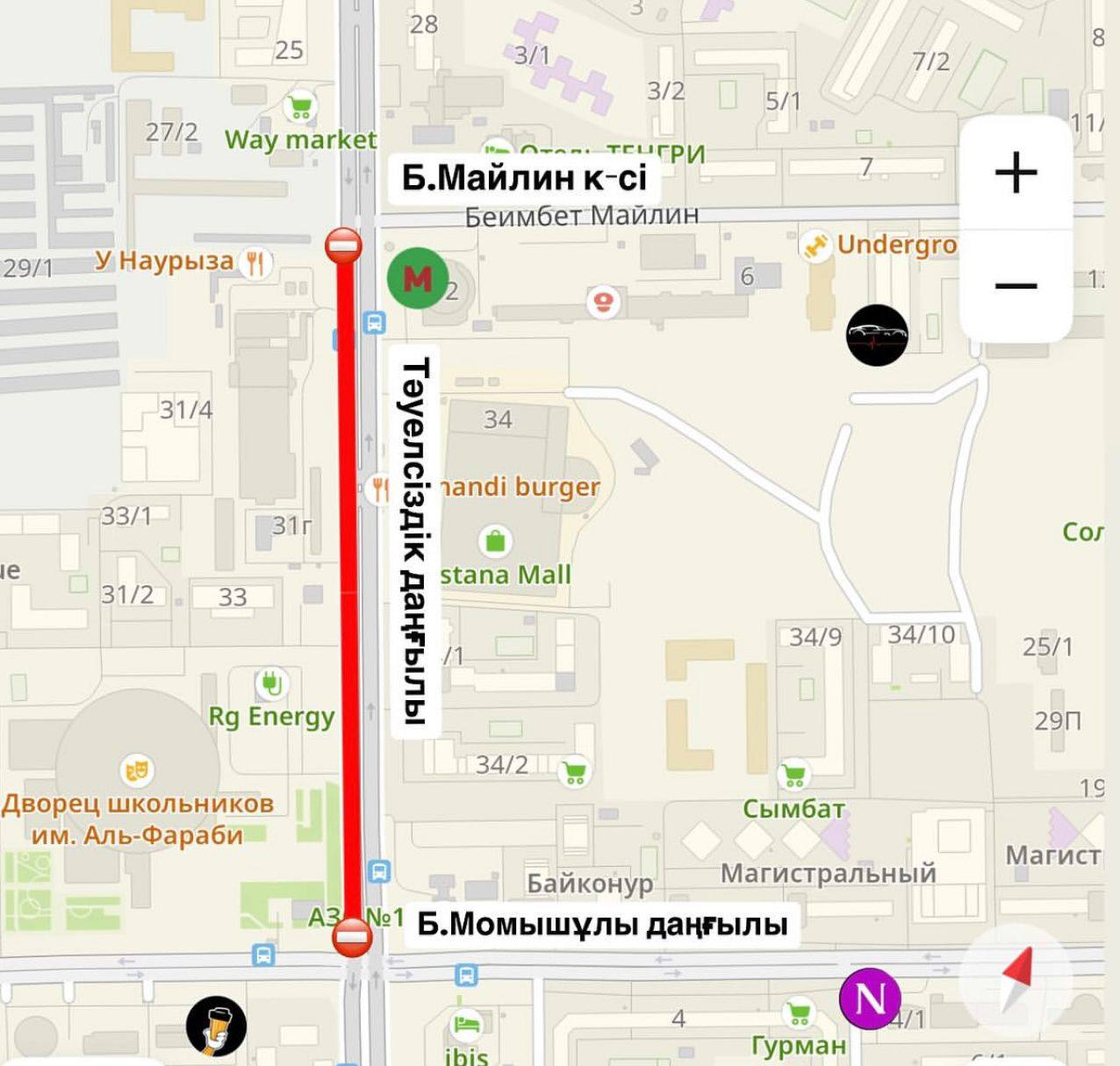Reset map orientation with the compass
1120x1066 pixels.
click(x=1015, y=977)
